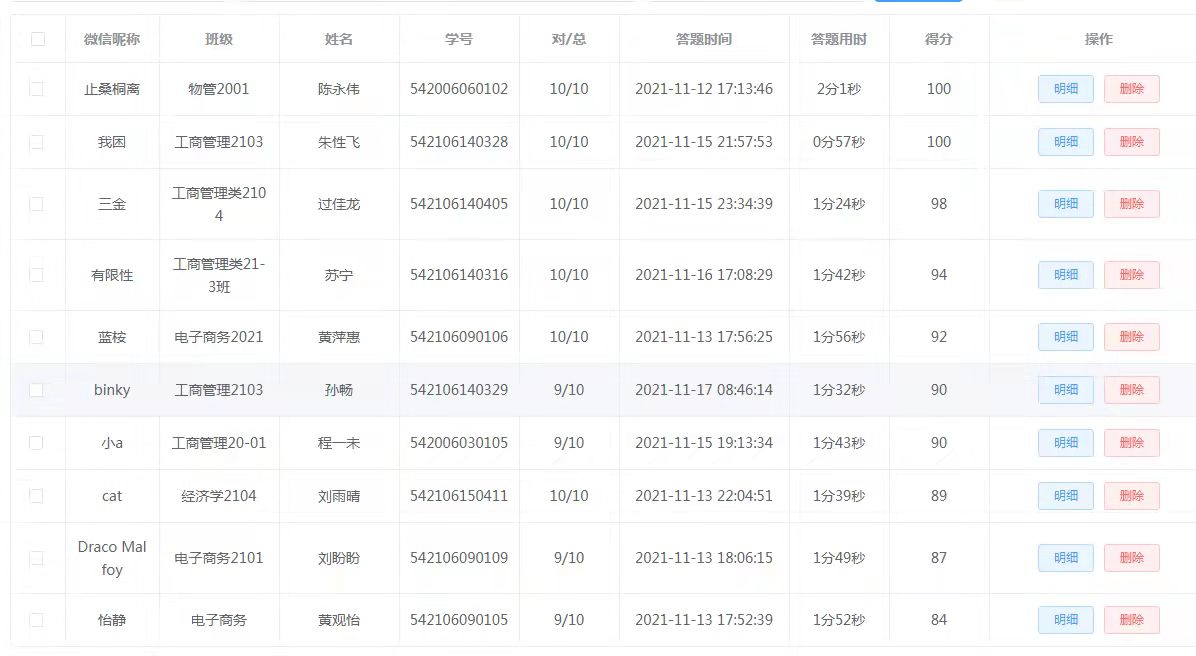1196x656 pixels.
Task: Tick the select-all checkbox in the header
Action: [x=37, y=39]
